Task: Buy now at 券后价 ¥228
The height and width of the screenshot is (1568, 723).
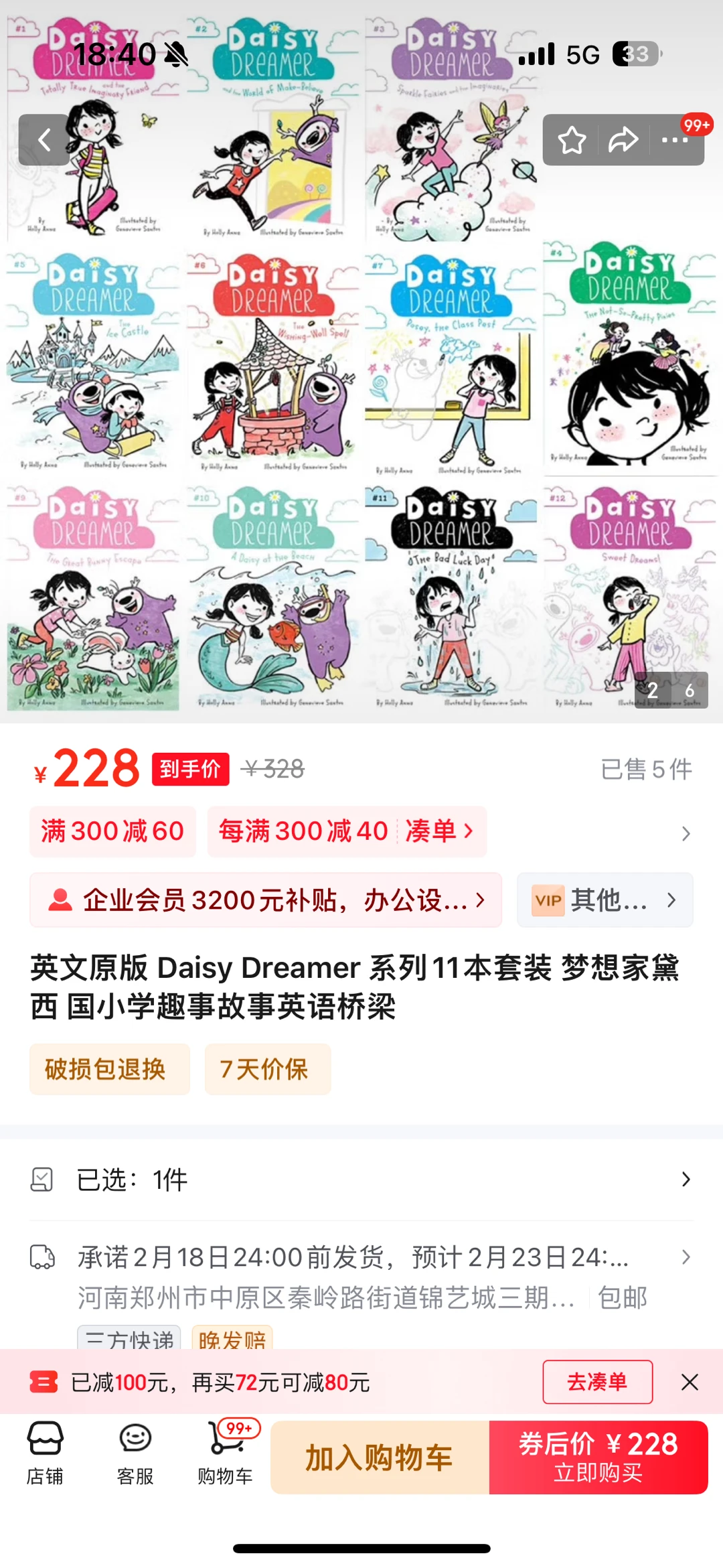Action: pyautogui.click(x=598, y=1457)
